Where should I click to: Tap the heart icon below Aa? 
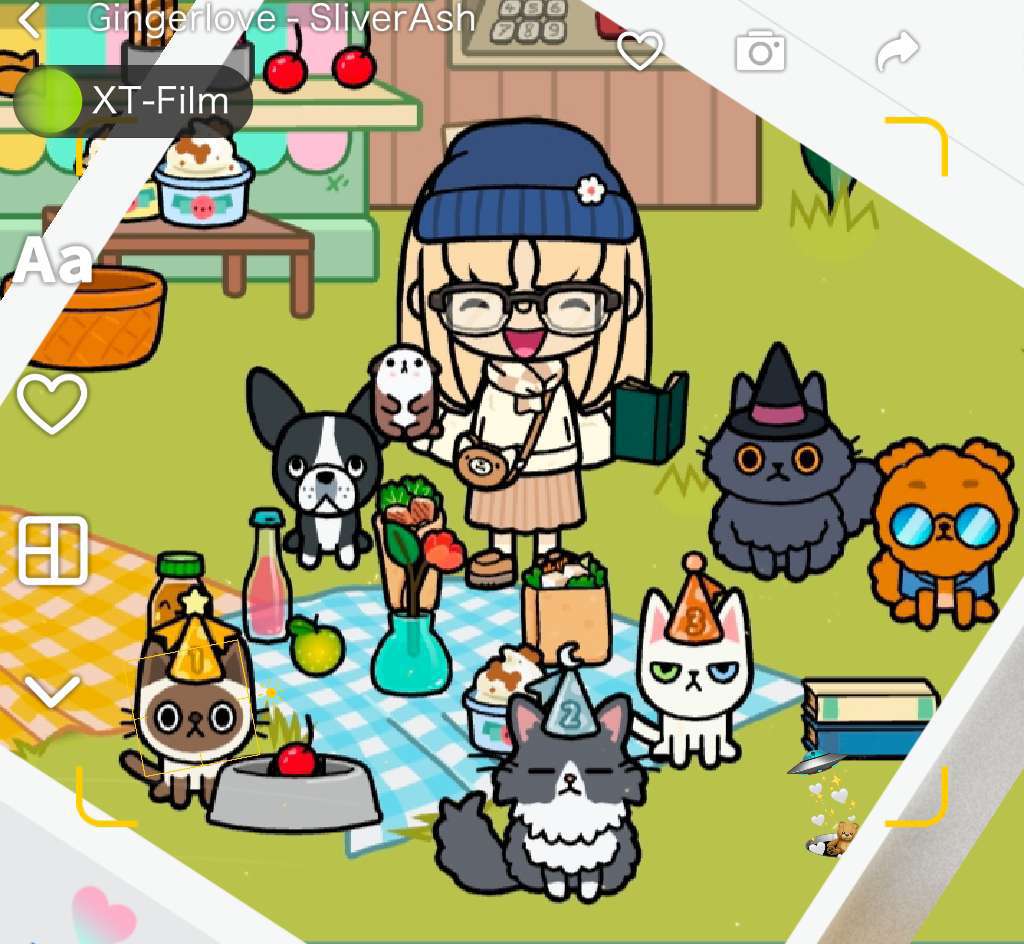52,403
